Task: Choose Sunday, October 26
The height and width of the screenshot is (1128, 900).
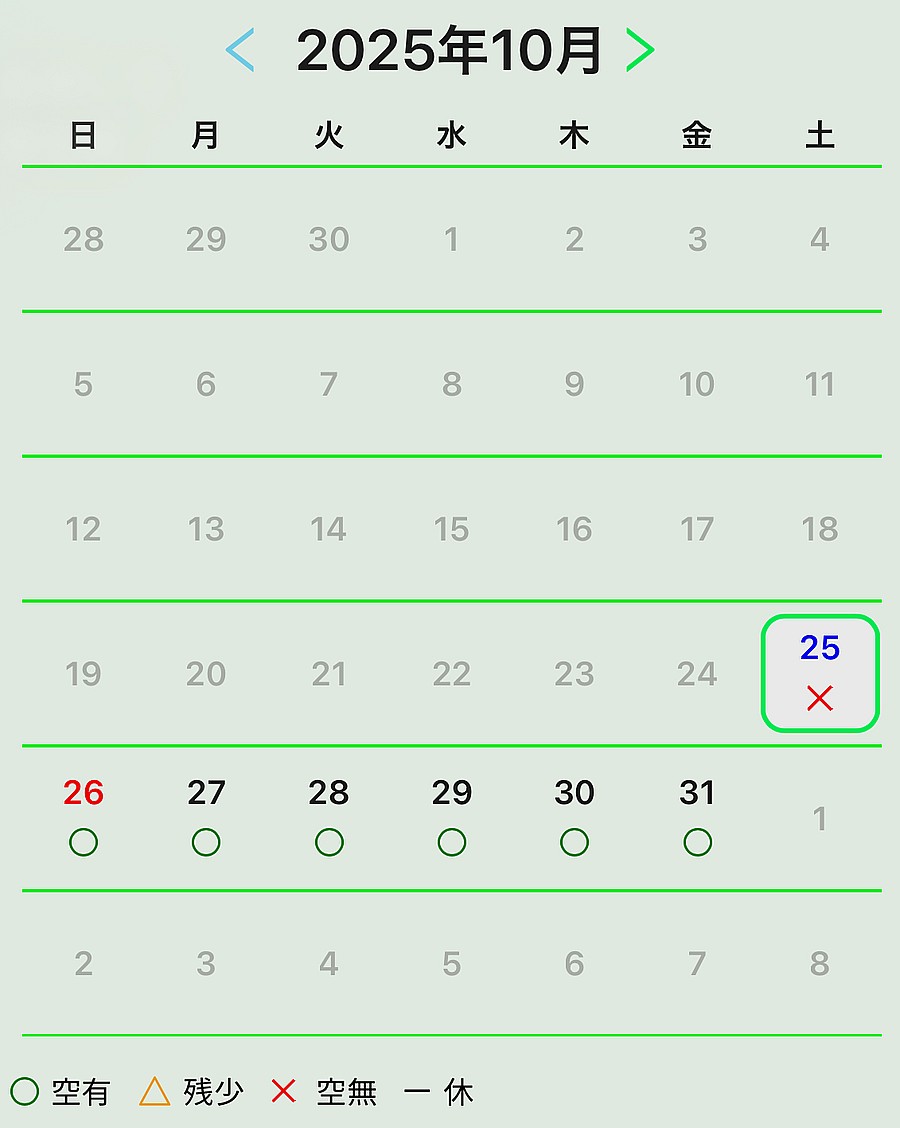Action: (83, 817)
